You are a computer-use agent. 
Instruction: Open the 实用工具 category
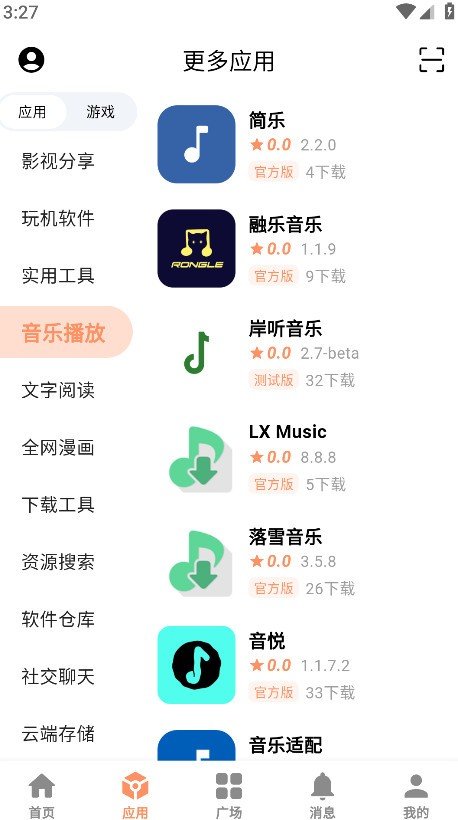point(58,276)
